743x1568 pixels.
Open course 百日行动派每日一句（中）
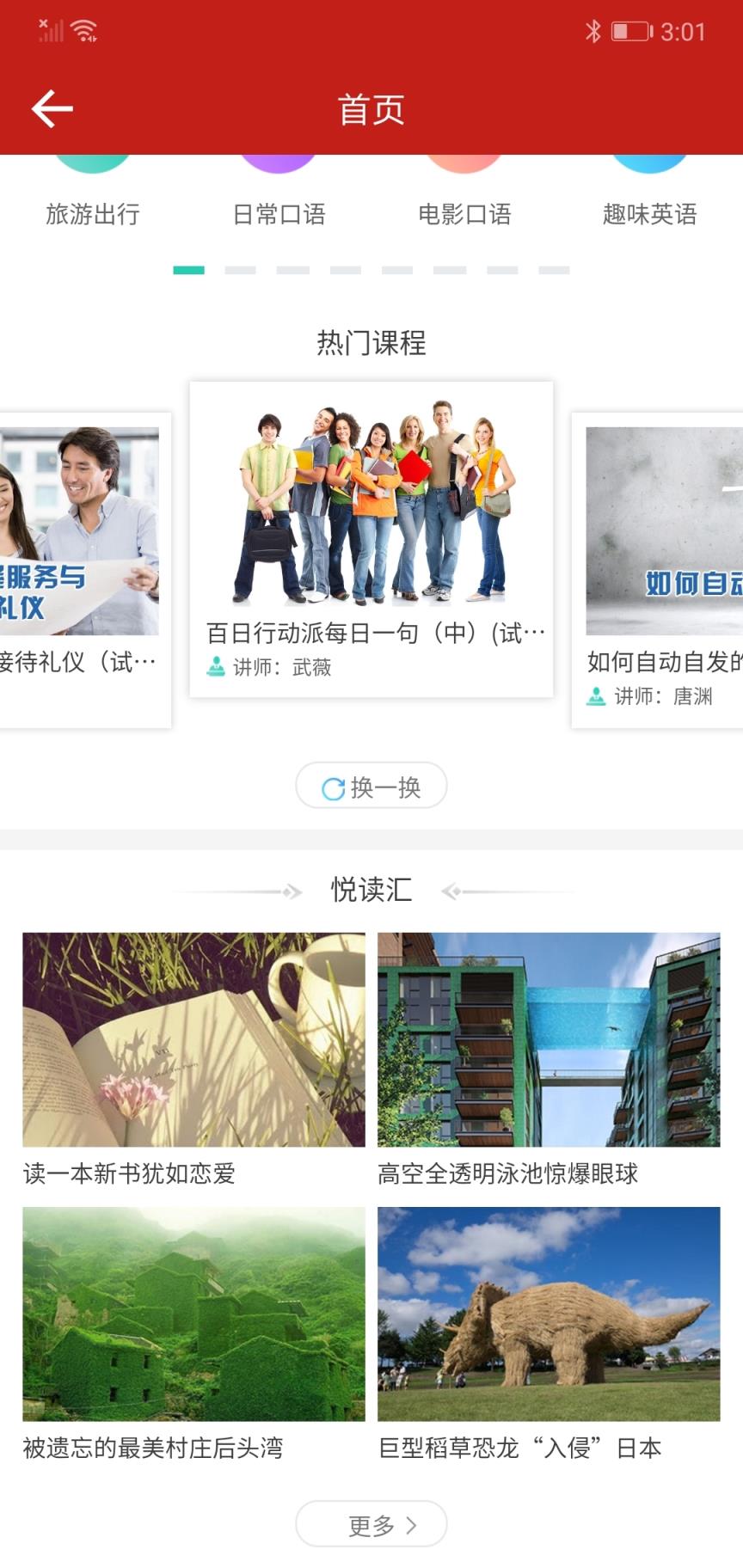point(371,539)
